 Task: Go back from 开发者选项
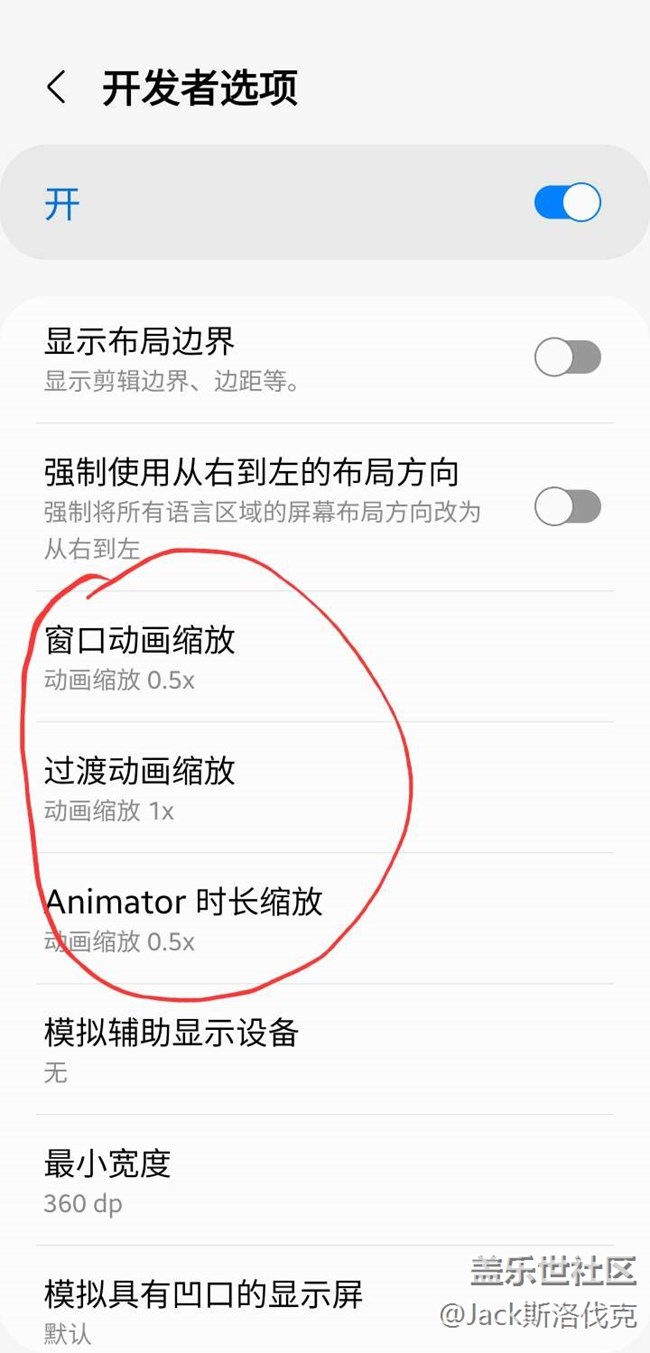(57, 88)
